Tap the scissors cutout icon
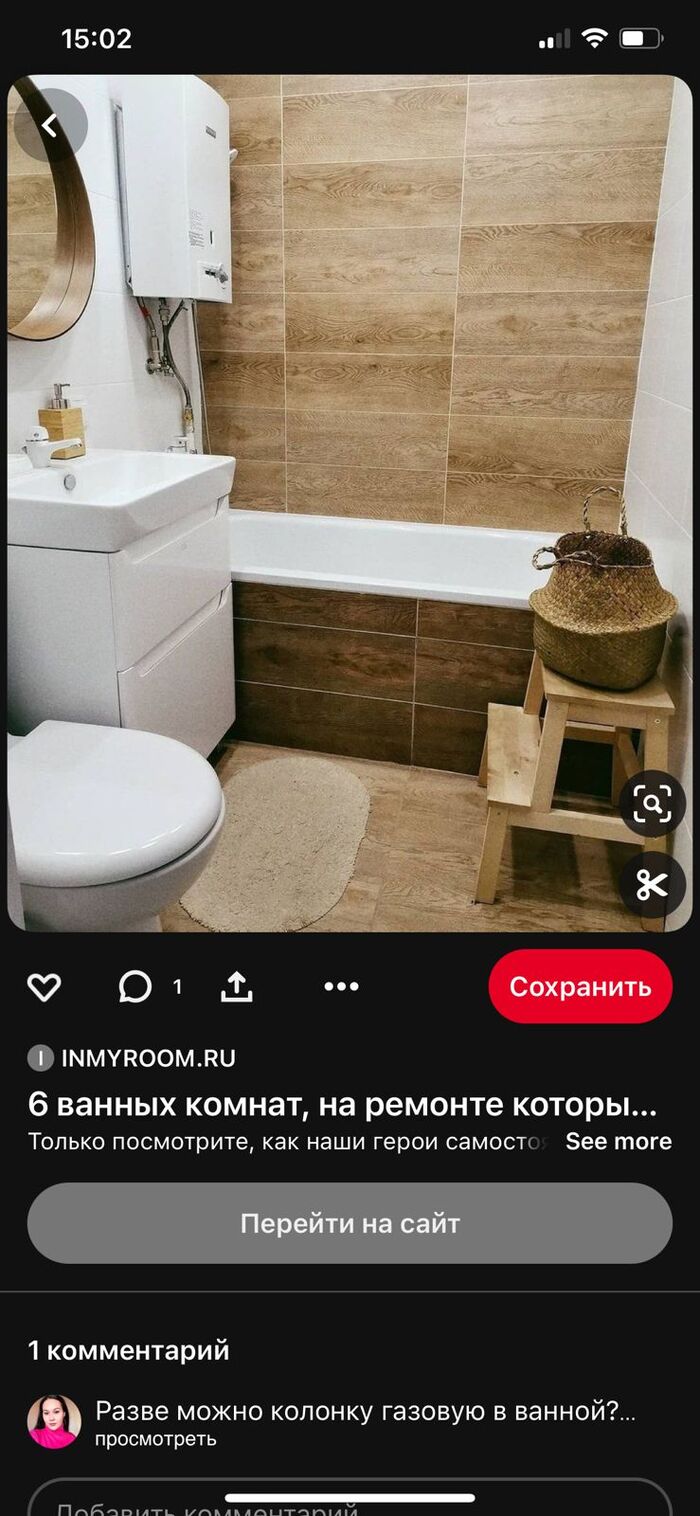700x1516 pixels. [x=652, y=885]
